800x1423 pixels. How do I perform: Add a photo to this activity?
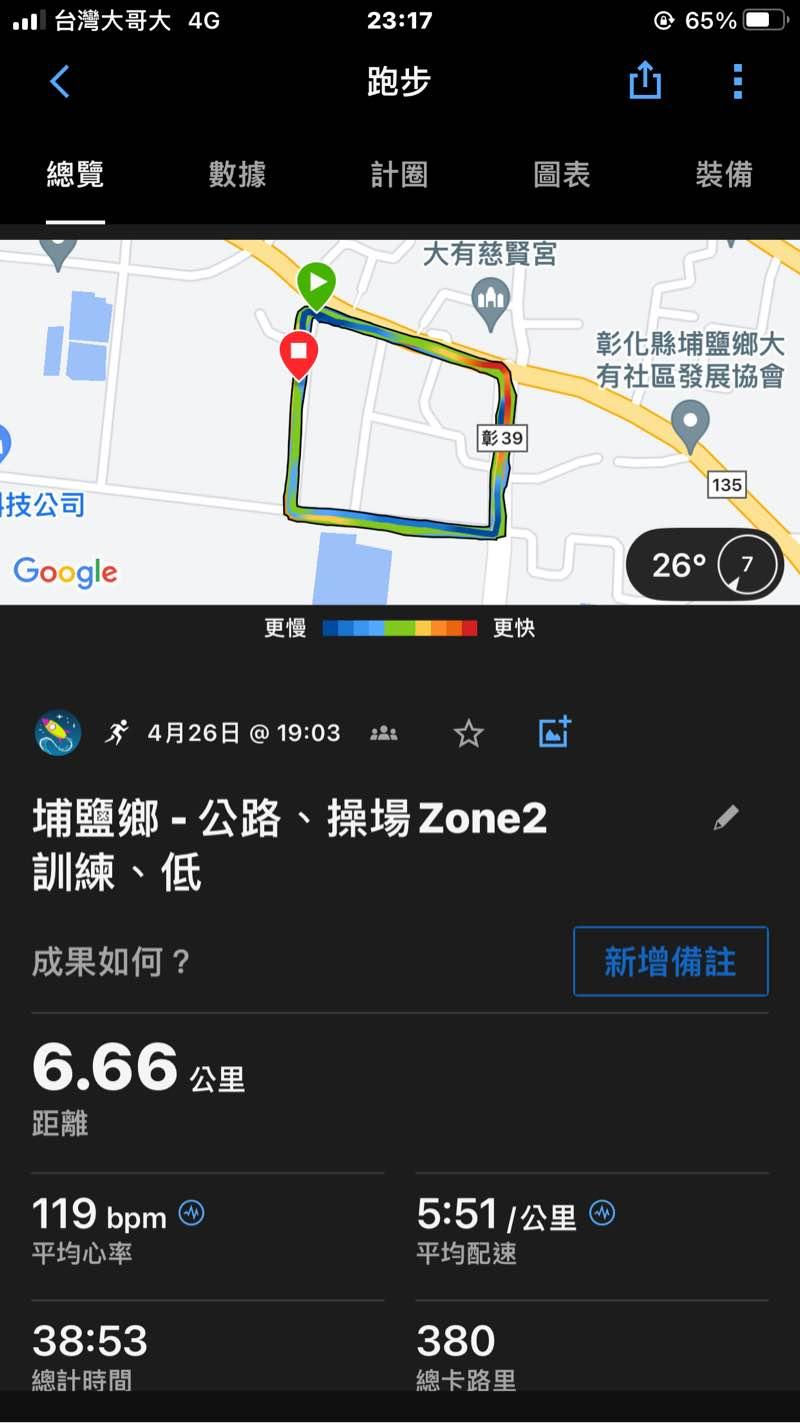(x=554, y=732)
